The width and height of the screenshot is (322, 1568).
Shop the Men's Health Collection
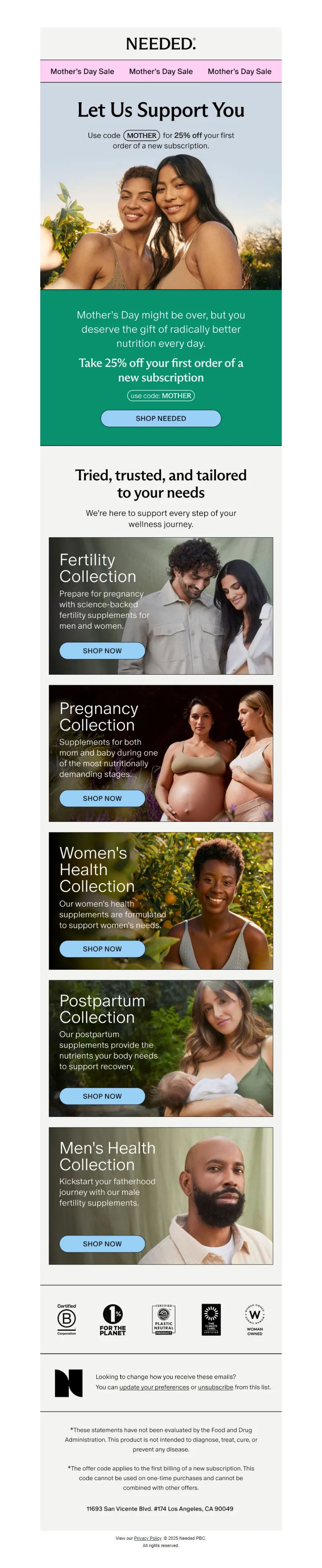click(102, 1244)
